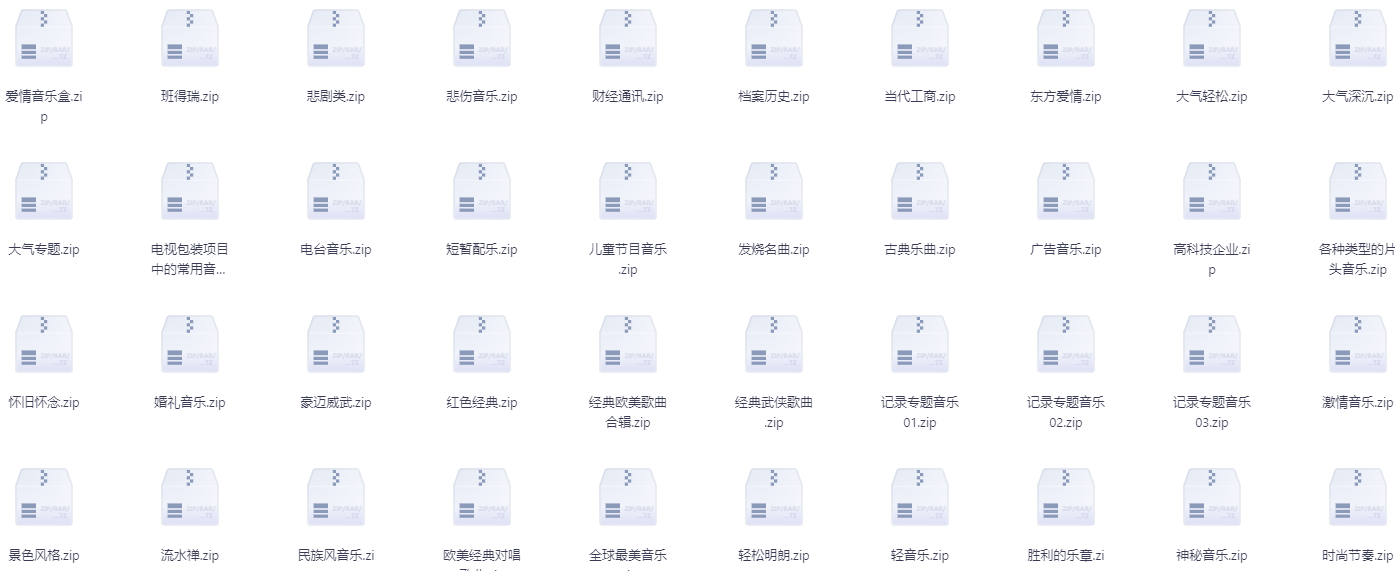The height and width of the screenshot is (571, 1395).
Task: Open 悲伤音乐.zip
Action: 482,40
